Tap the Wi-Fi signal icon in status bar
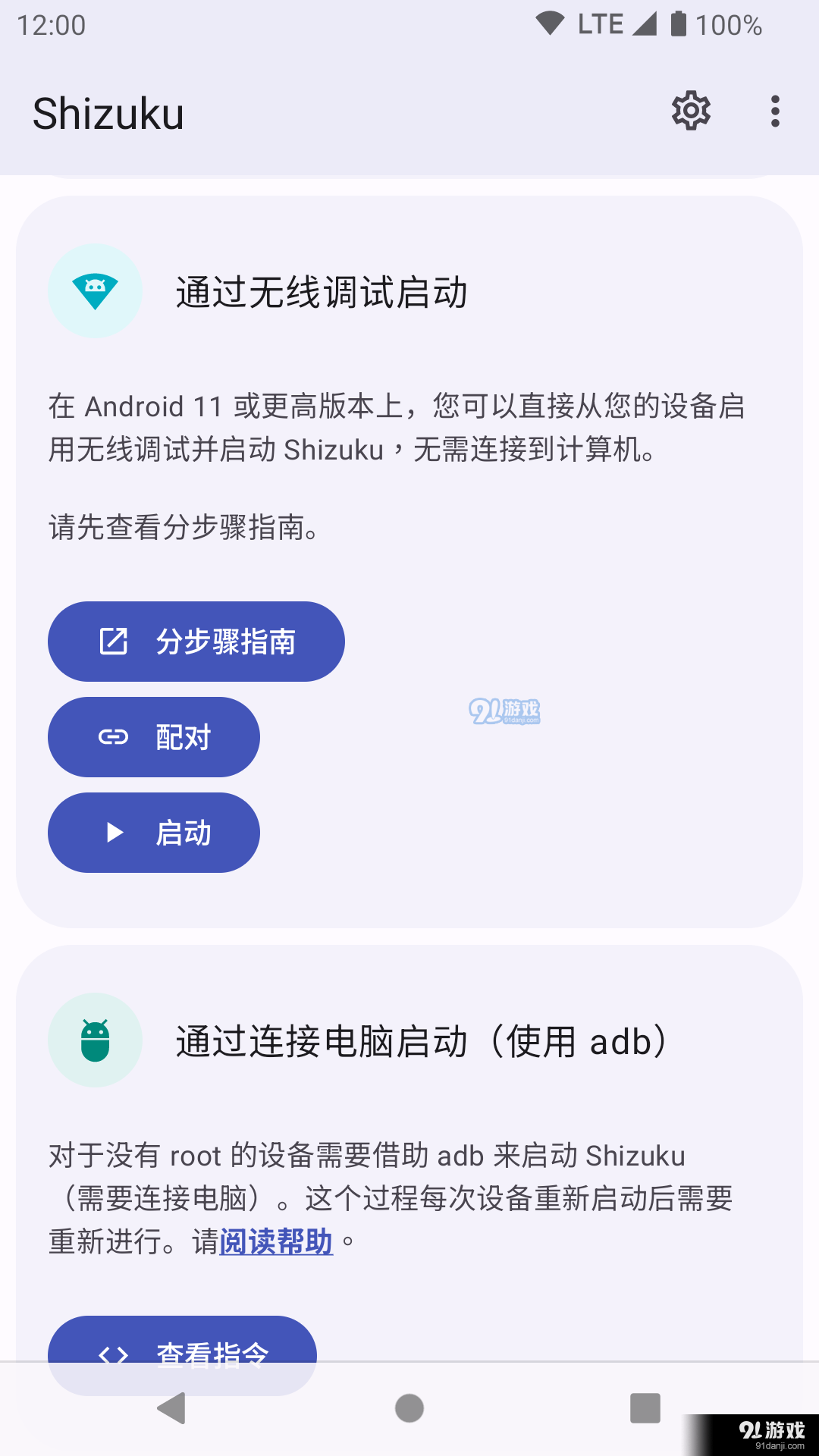This screenshot has width=819, height=1456. click(549, 23)
